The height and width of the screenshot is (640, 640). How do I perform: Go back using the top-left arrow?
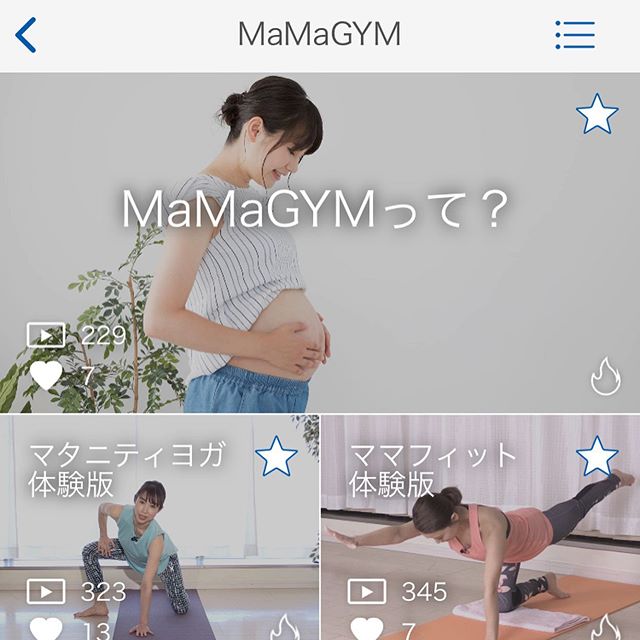(26, 35)
